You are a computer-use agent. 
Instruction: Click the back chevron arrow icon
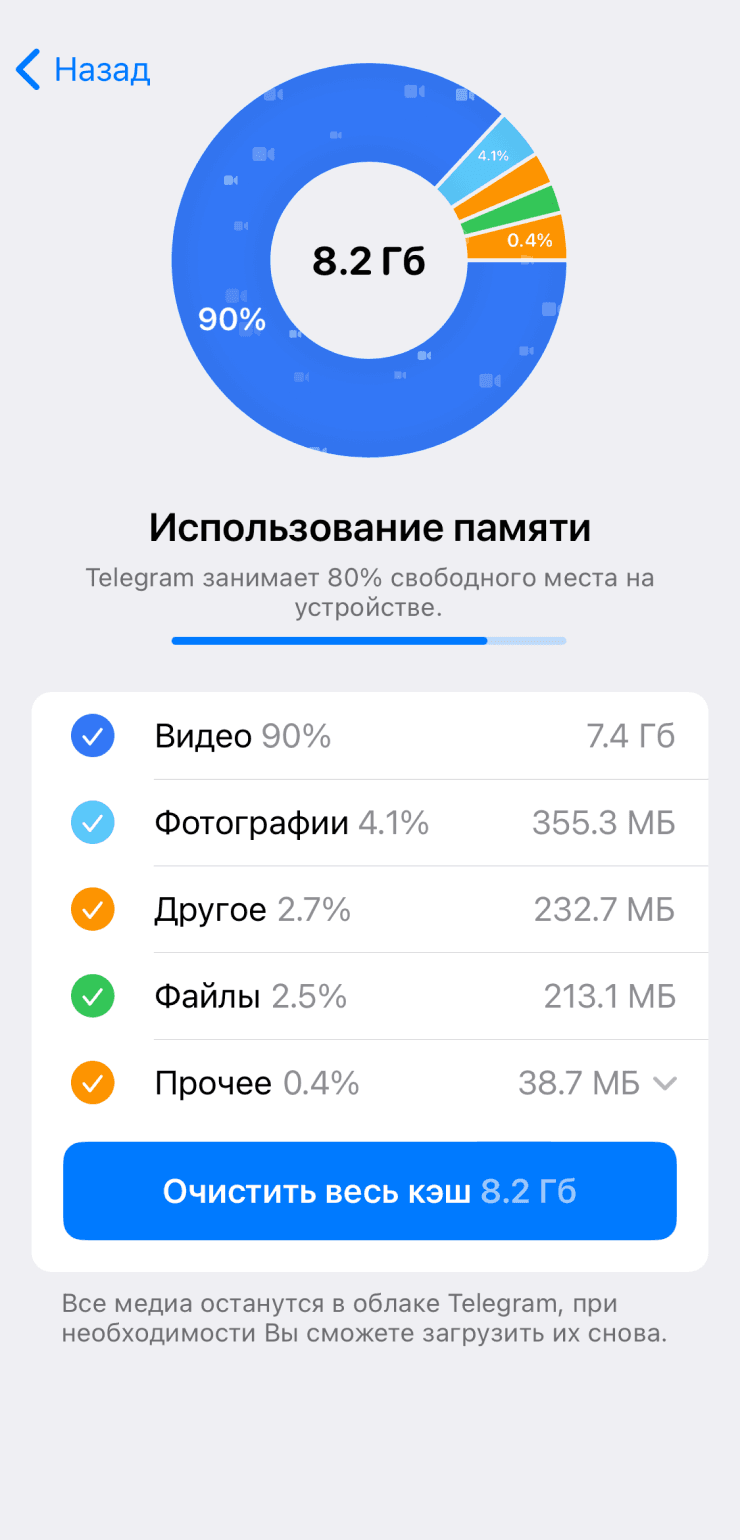click(27, 70)
